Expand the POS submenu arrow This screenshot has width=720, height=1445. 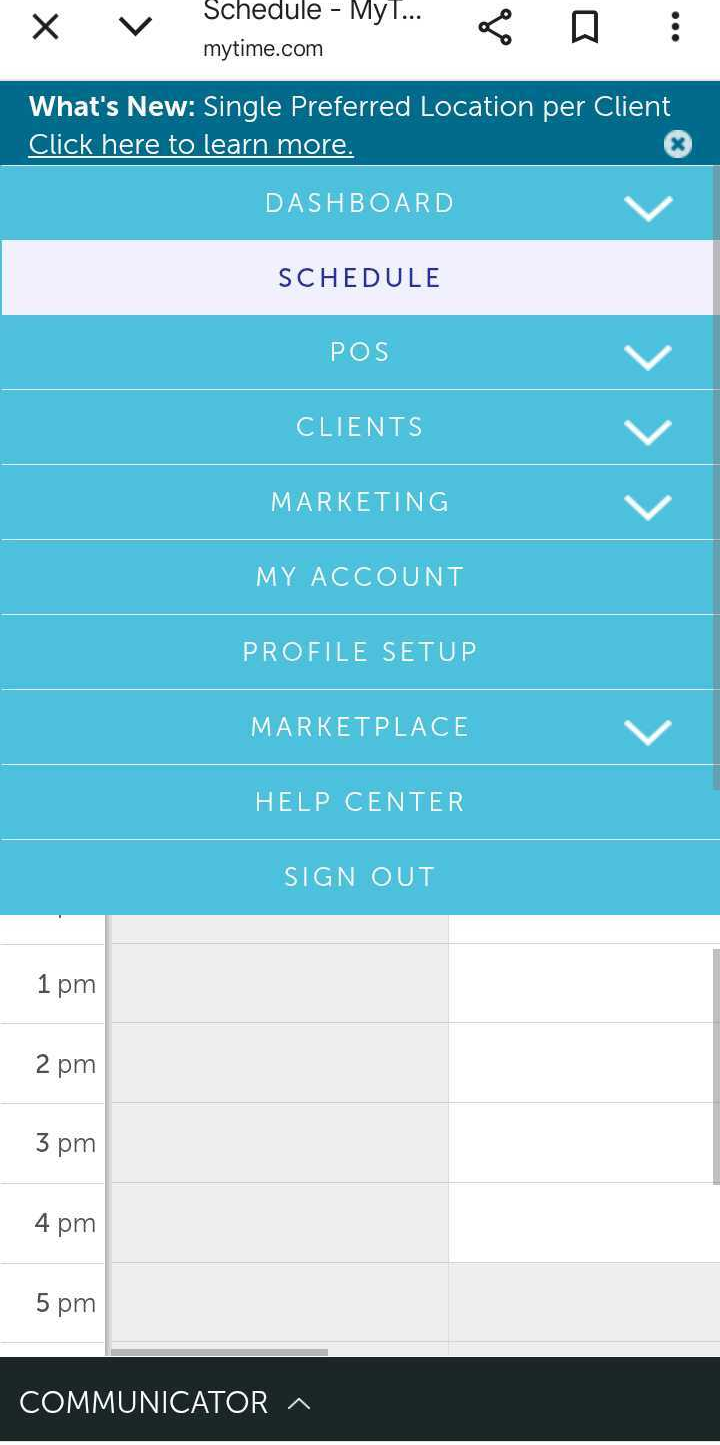click(x=648, y=357)
